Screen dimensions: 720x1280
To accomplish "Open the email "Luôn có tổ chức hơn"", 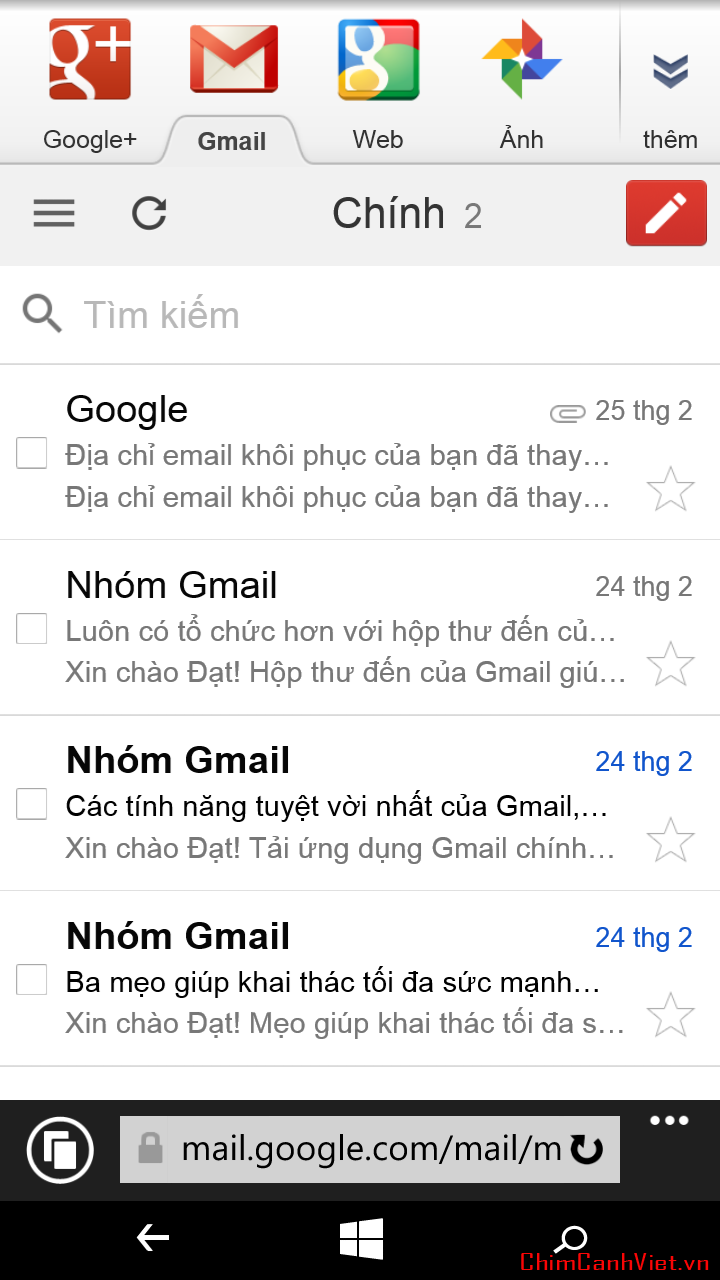I will pos(340,631).
